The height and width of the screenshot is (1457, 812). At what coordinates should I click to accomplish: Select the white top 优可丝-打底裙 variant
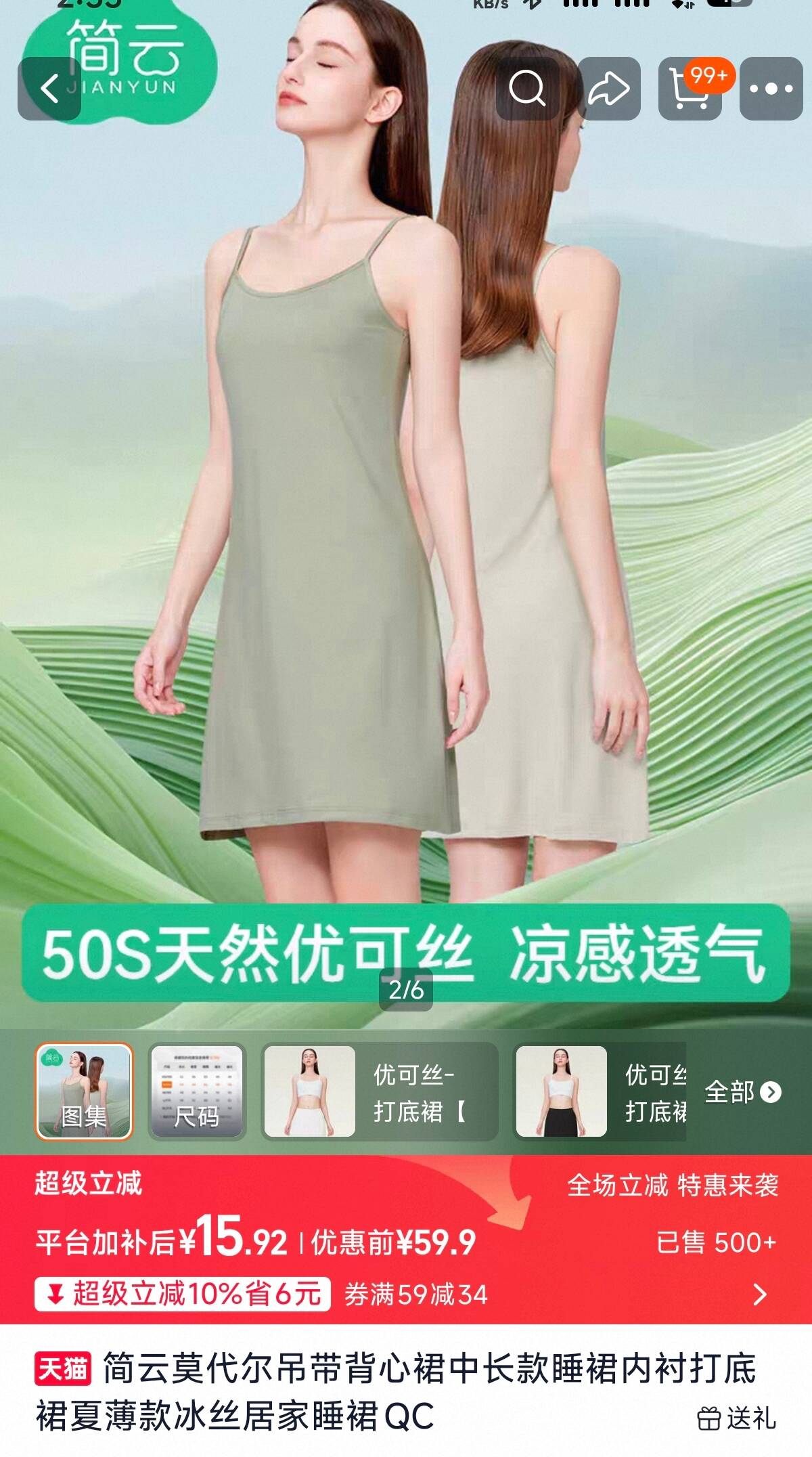coord(380,1091)
